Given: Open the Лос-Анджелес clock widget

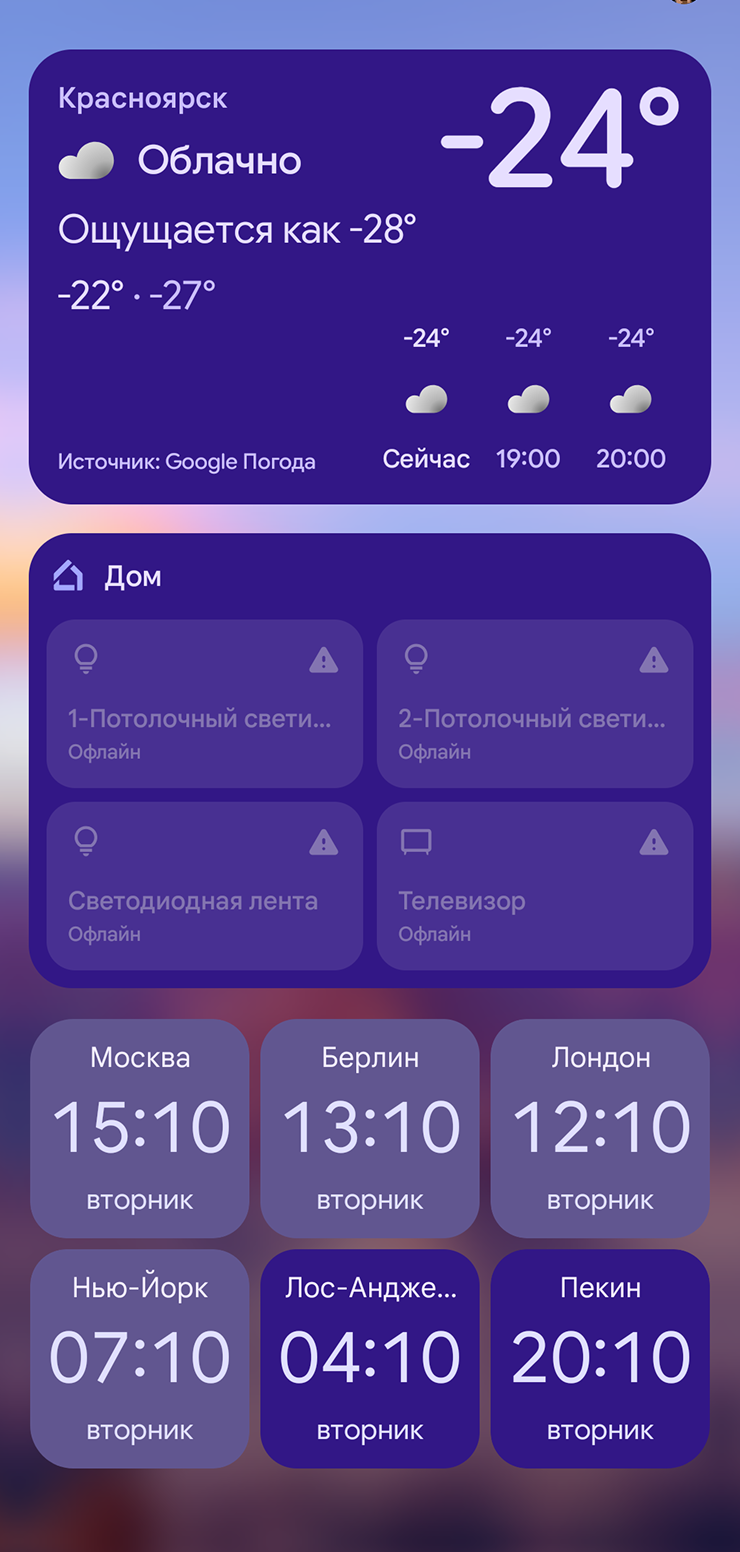Looking at the screenshot, I should click(x=370, y=1358).
